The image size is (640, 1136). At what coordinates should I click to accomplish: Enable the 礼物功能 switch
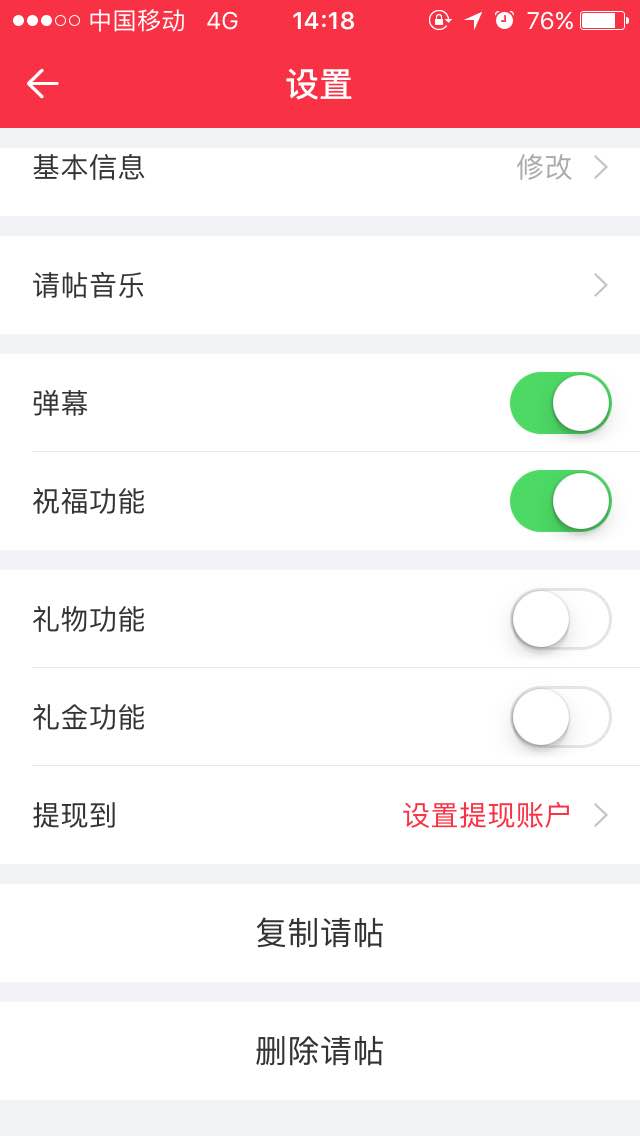[560, 619]
